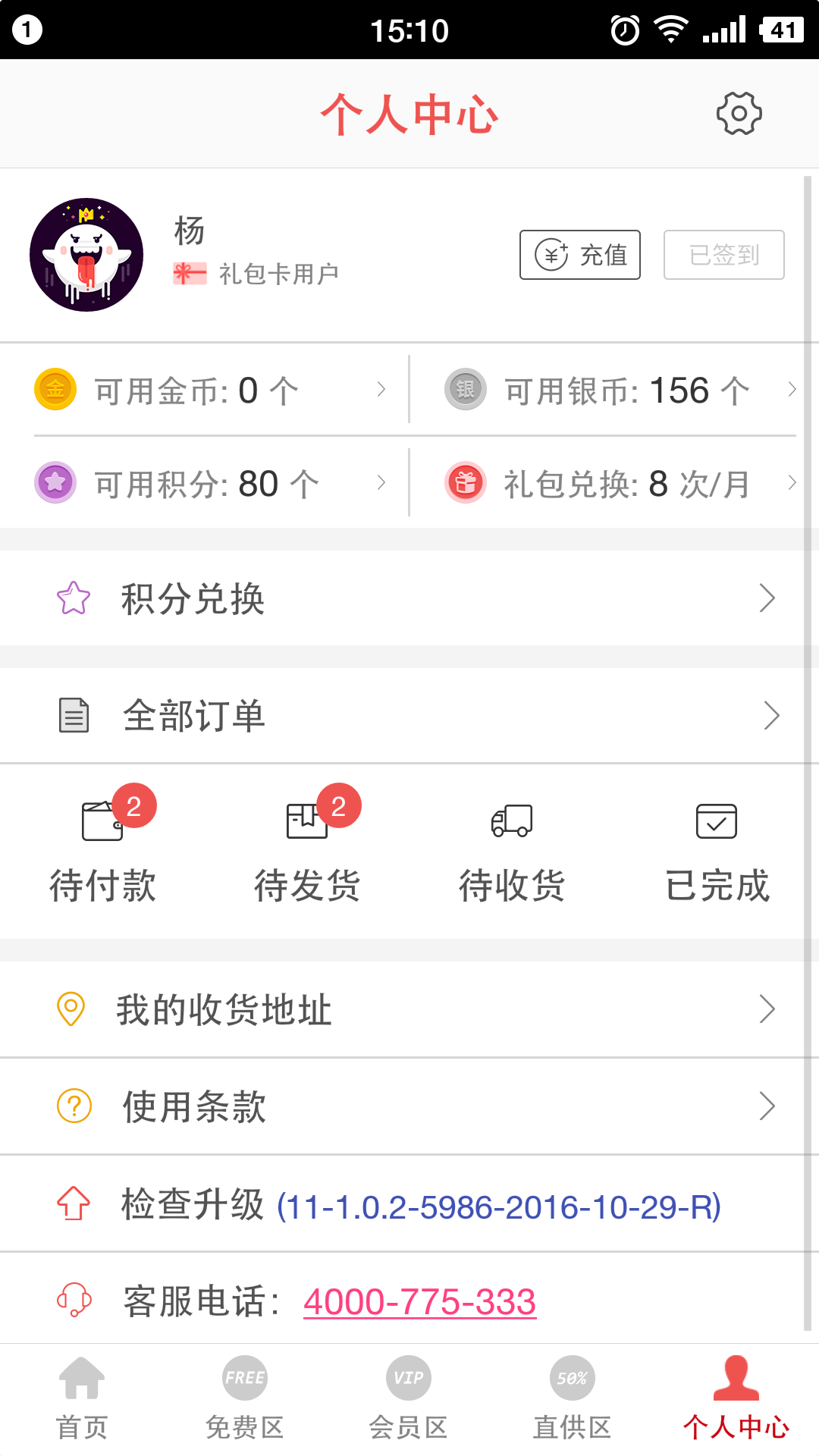The width and height of the screenshot is (819, 1456).
Task: Tap the 检查升级 upgrade arrow icon
Action: [x=72, y=1203]
